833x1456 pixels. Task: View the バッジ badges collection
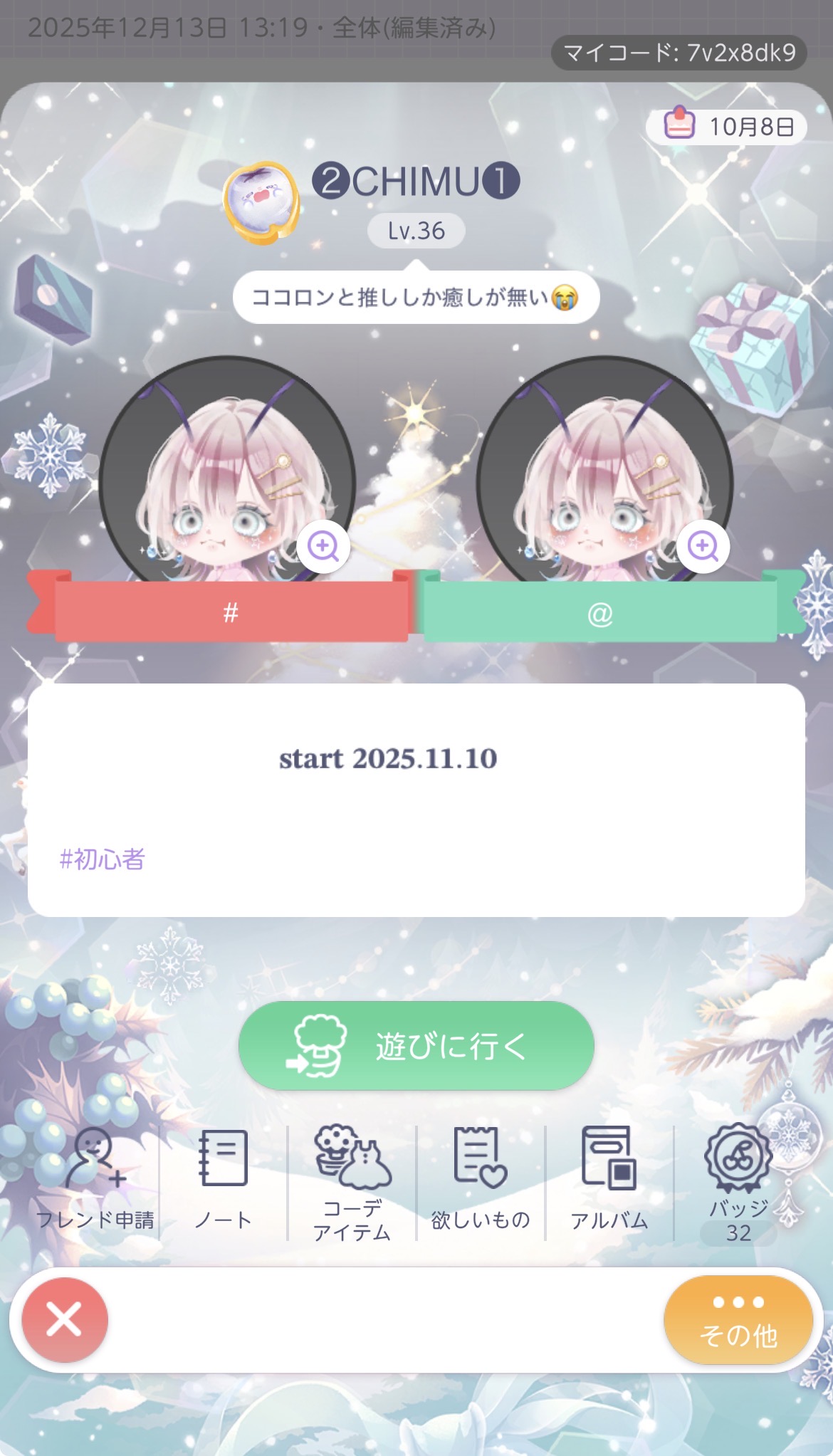[x=738, y=1182]
